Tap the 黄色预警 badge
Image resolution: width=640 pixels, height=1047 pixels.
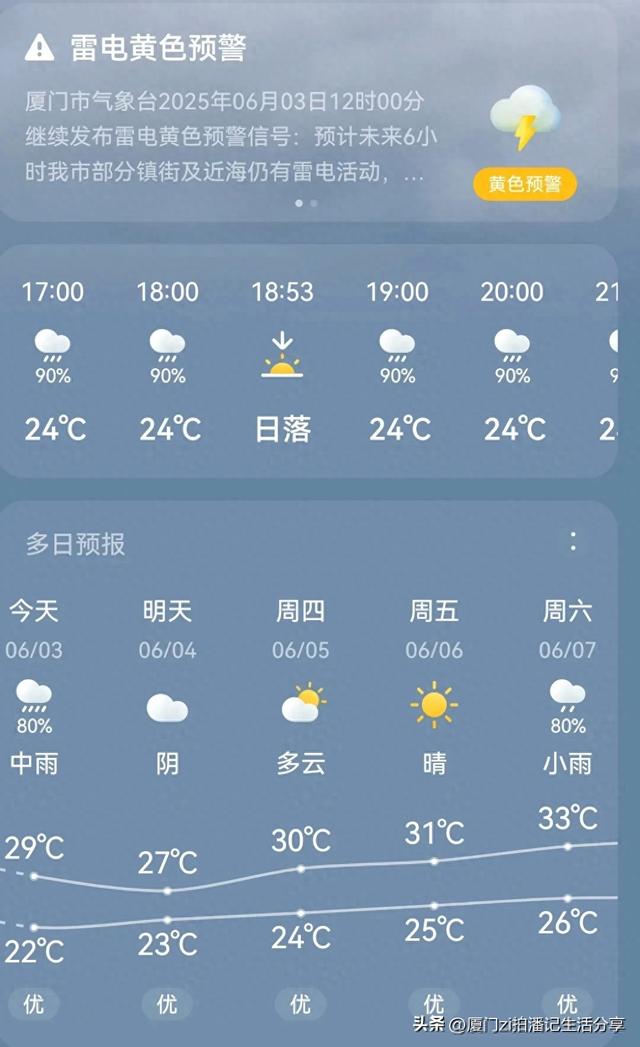click(525, 184)
